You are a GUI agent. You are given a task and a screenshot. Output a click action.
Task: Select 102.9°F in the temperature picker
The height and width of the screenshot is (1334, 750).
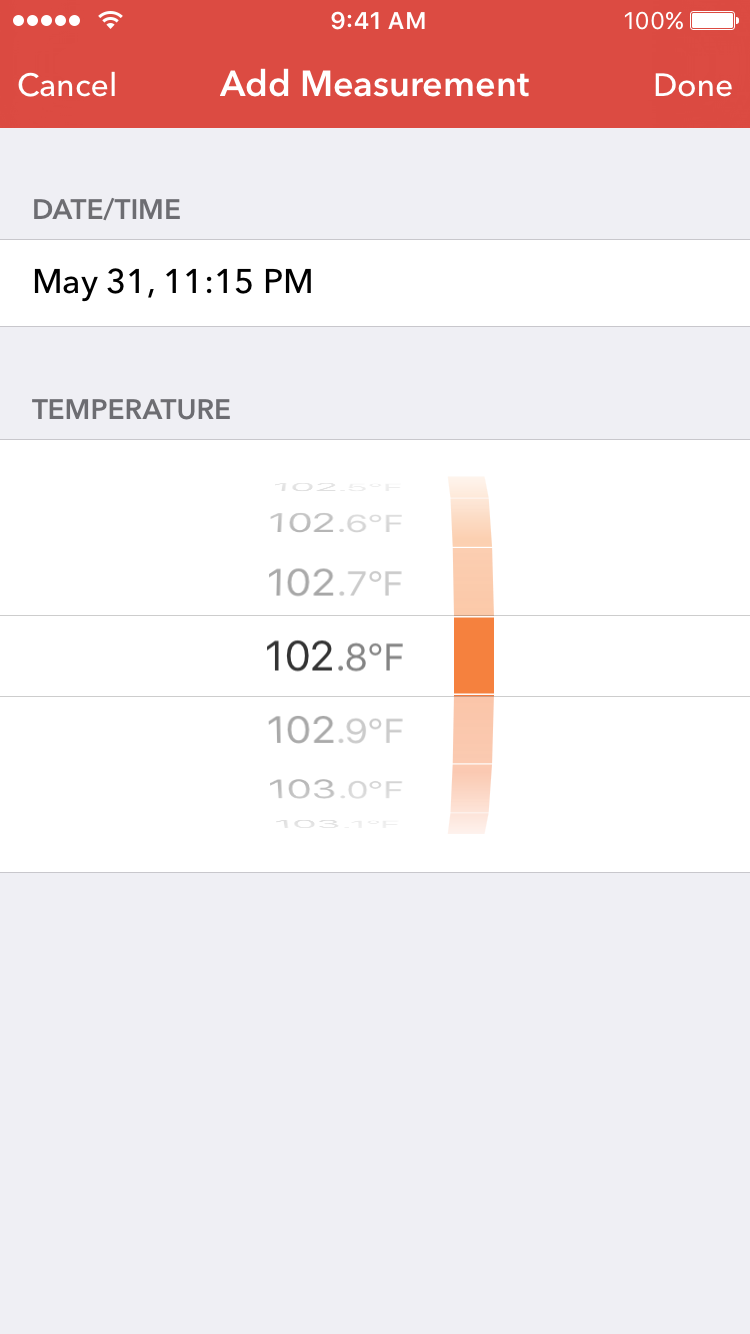point(335,730)
